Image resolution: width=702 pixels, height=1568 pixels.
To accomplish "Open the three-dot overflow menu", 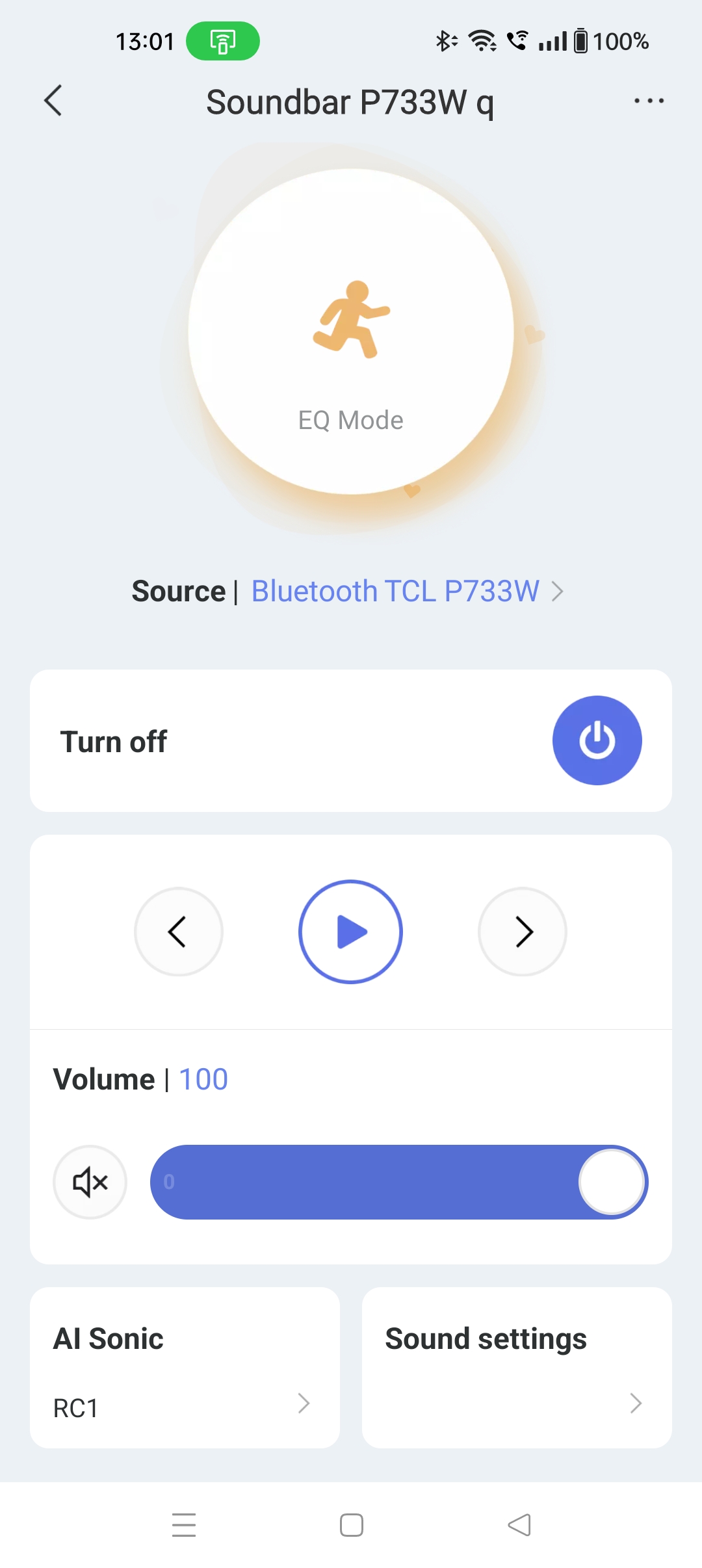I will click(x=649, y=101).
